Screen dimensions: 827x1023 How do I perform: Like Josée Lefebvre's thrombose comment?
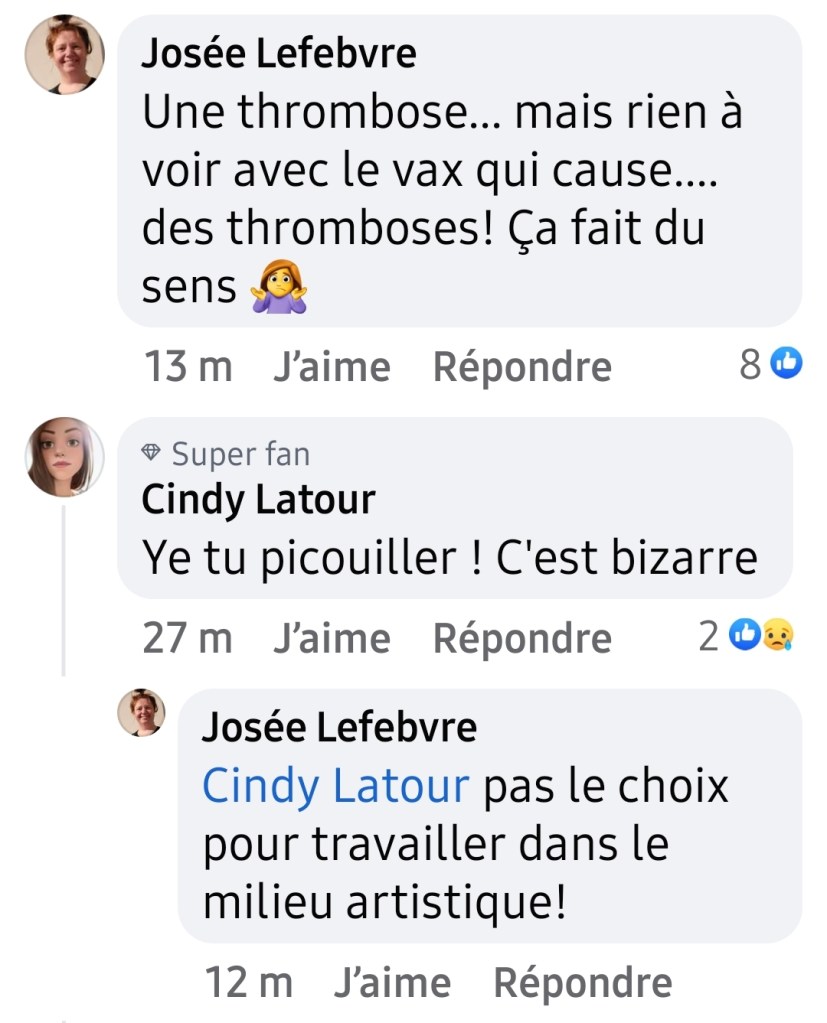pyautogui.click(x=331, y=367)
